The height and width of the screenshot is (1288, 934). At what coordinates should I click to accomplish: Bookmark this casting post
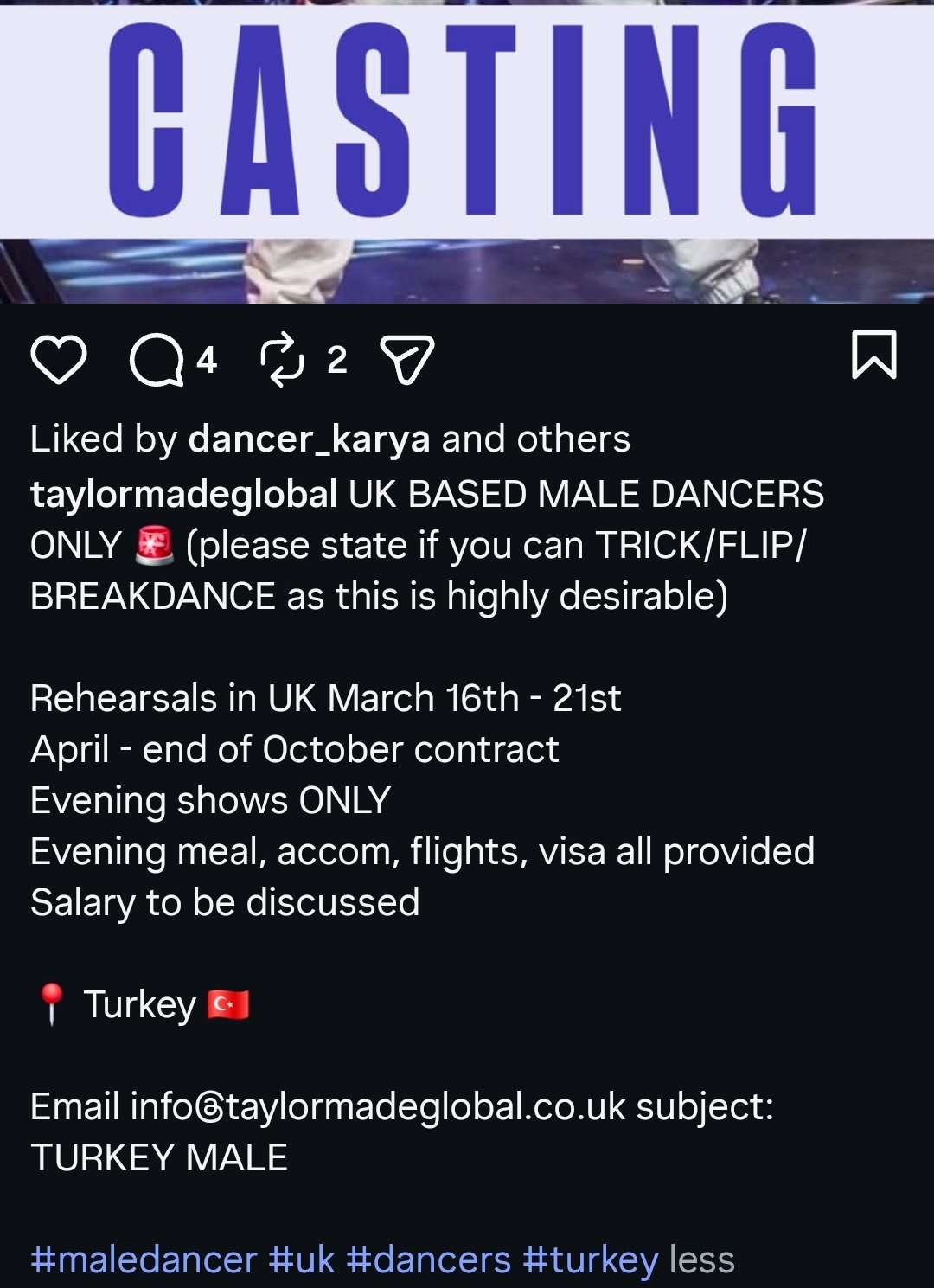pyautogui.click(x=874, y=355)
